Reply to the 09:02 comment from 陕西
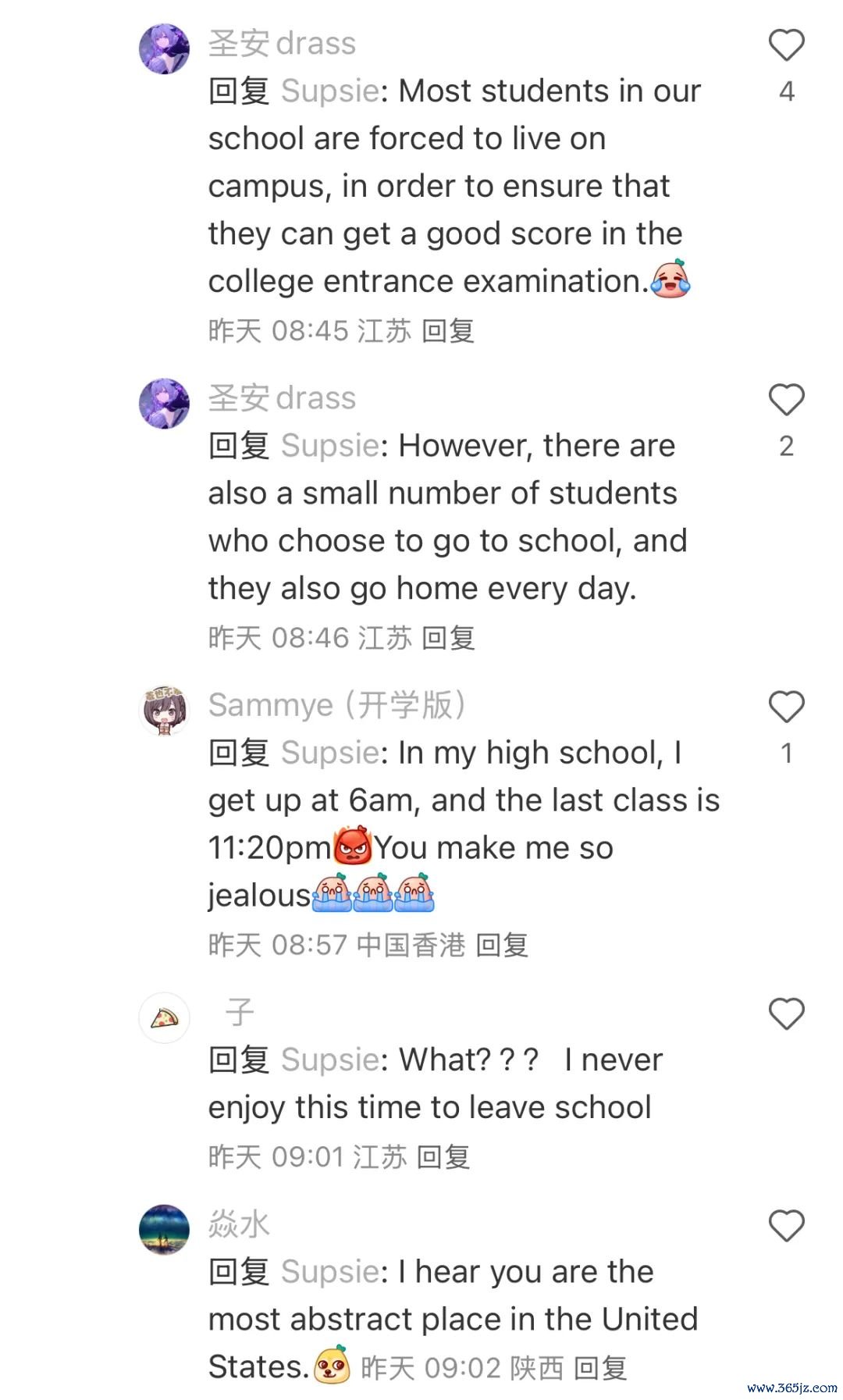Image resolution: width=843 pixels, height=1400 pixels. tap(600, 1368)
